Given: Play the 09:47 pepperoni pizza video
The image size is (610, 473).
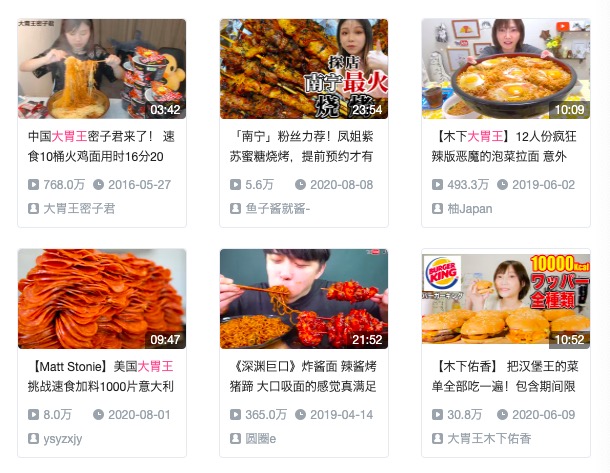Looking at the screenshot, I should point(102,298).
